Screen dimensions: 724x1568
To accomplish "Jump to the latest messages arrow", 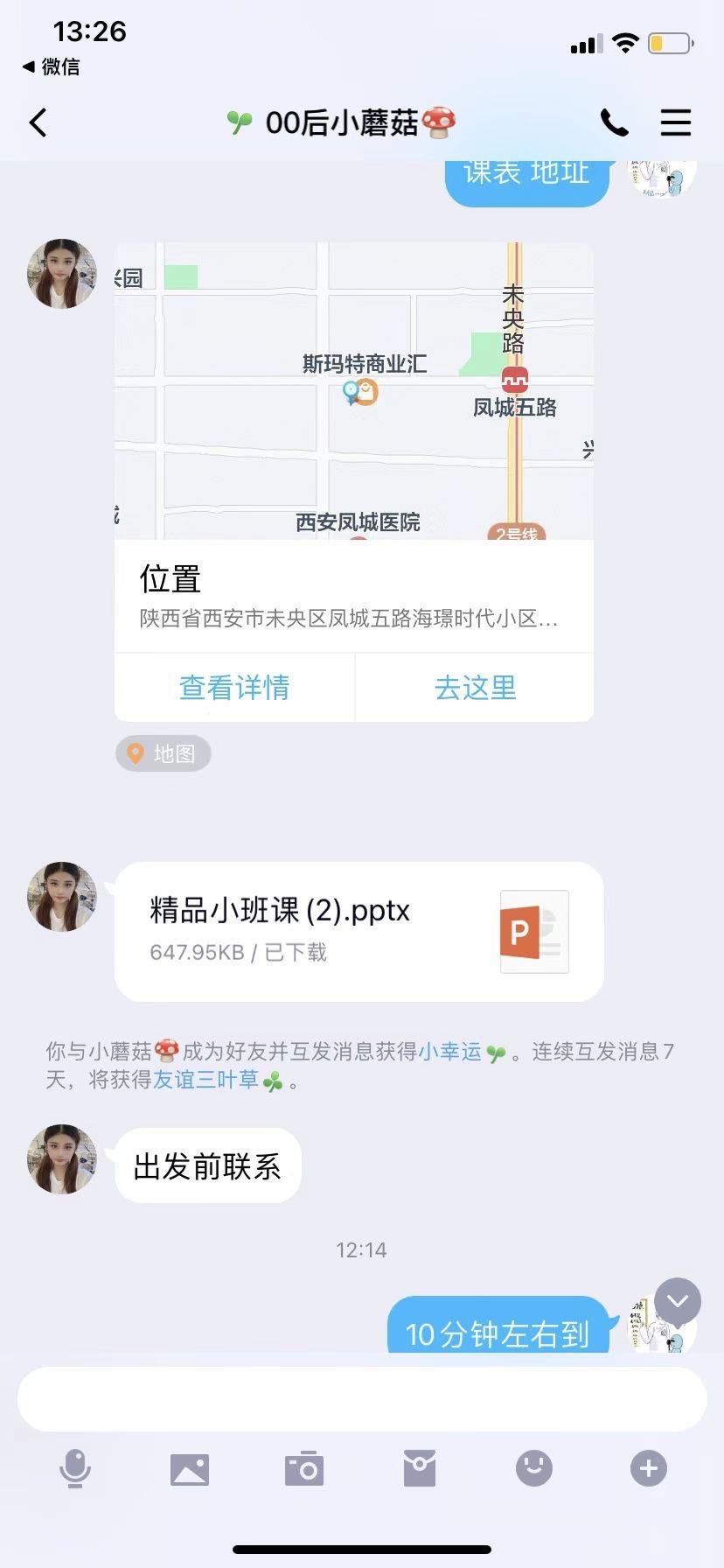I will coord(678,1301).
